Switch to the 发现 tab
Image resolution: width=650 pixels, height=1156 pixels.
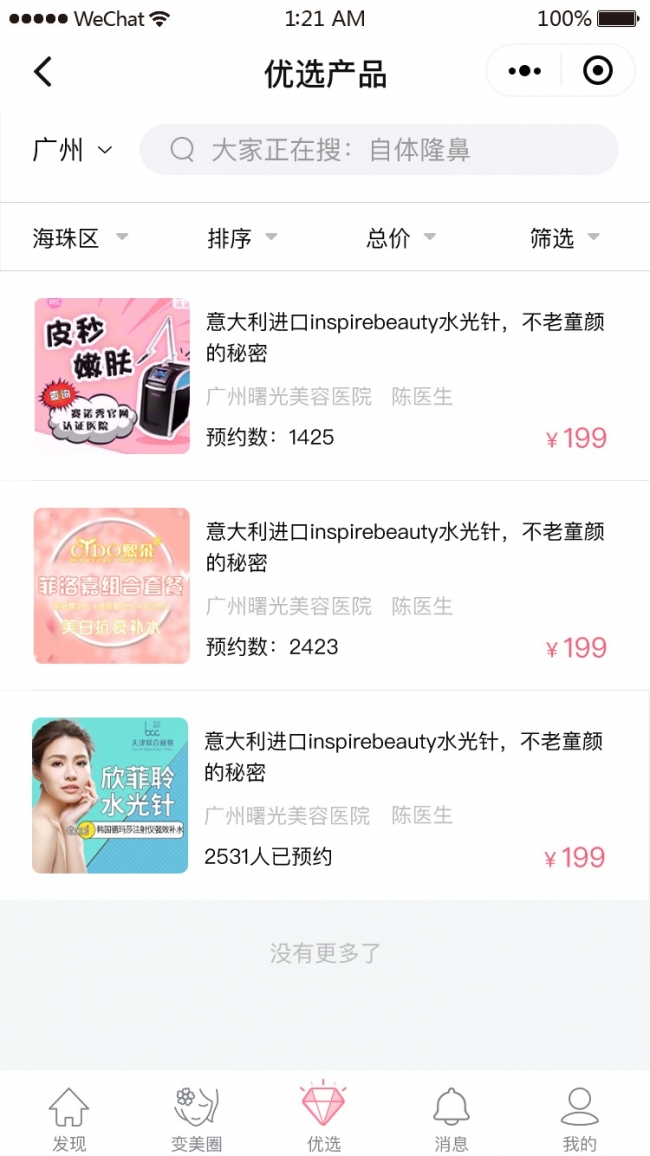(x=69, y=1119)
